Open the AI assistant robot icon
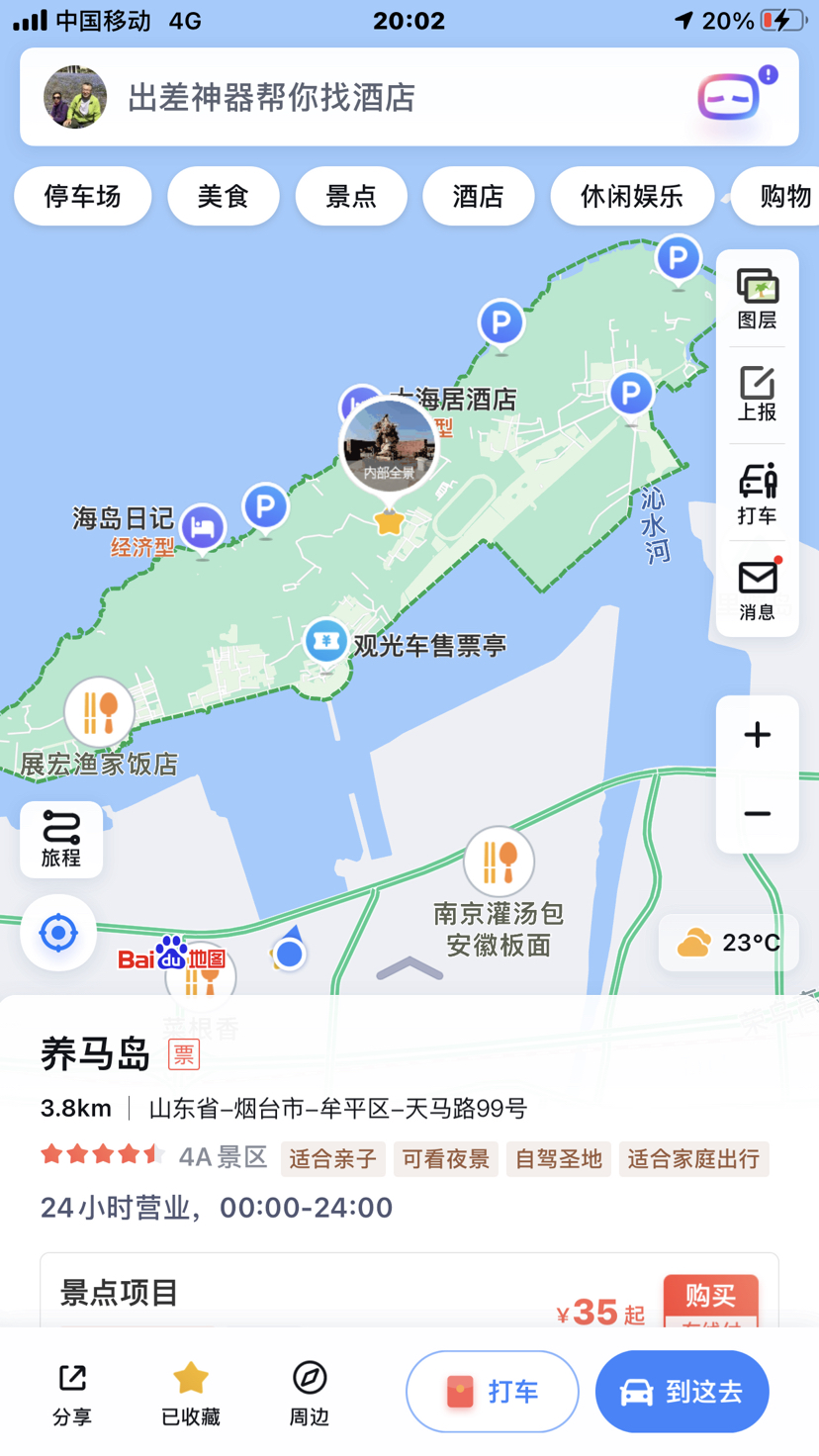Image resolution: width=819 pixels, height=1456 pixels. [x=730, y=97]
